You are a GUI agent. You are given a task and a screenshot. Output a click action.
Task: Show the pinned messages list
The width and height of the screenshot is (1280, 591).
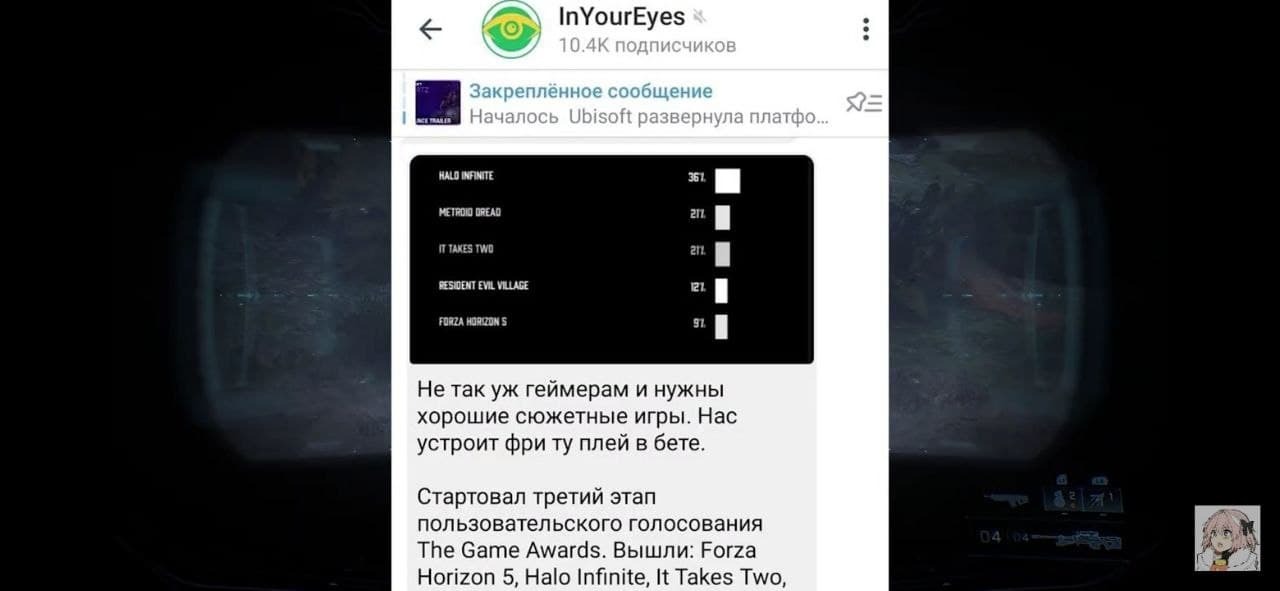(x=863, y=103)
